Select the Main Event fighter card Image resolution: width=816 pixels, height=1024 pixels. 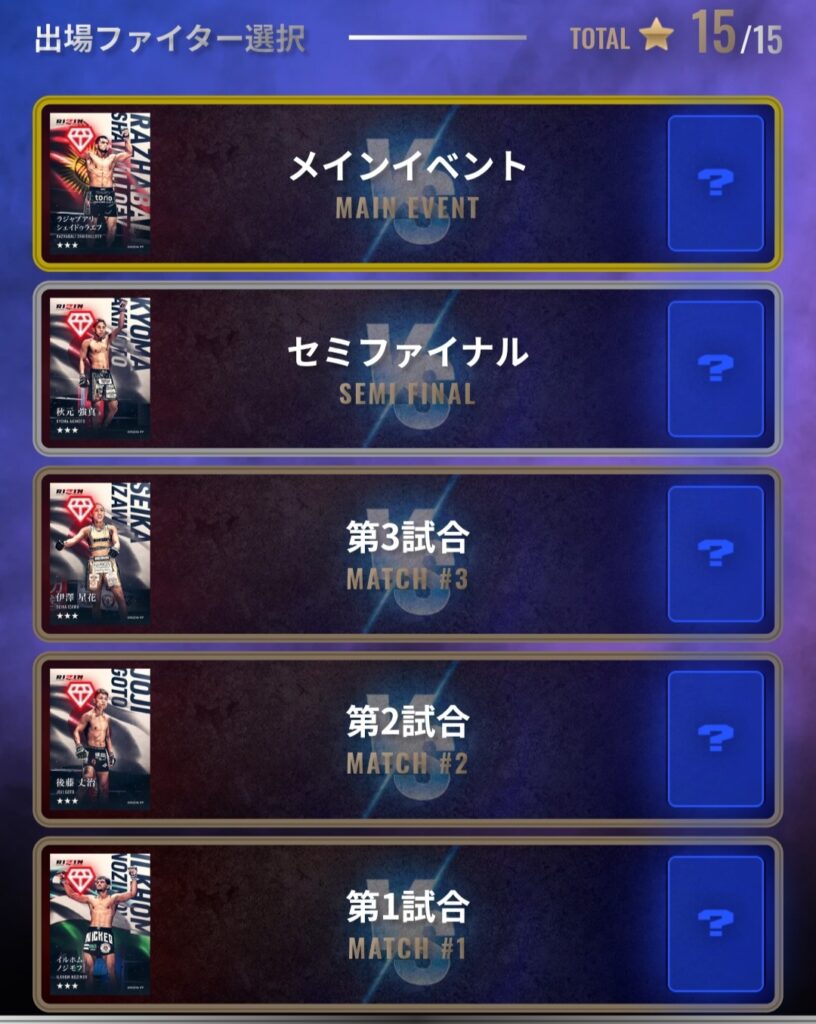[x=100, y=182]
